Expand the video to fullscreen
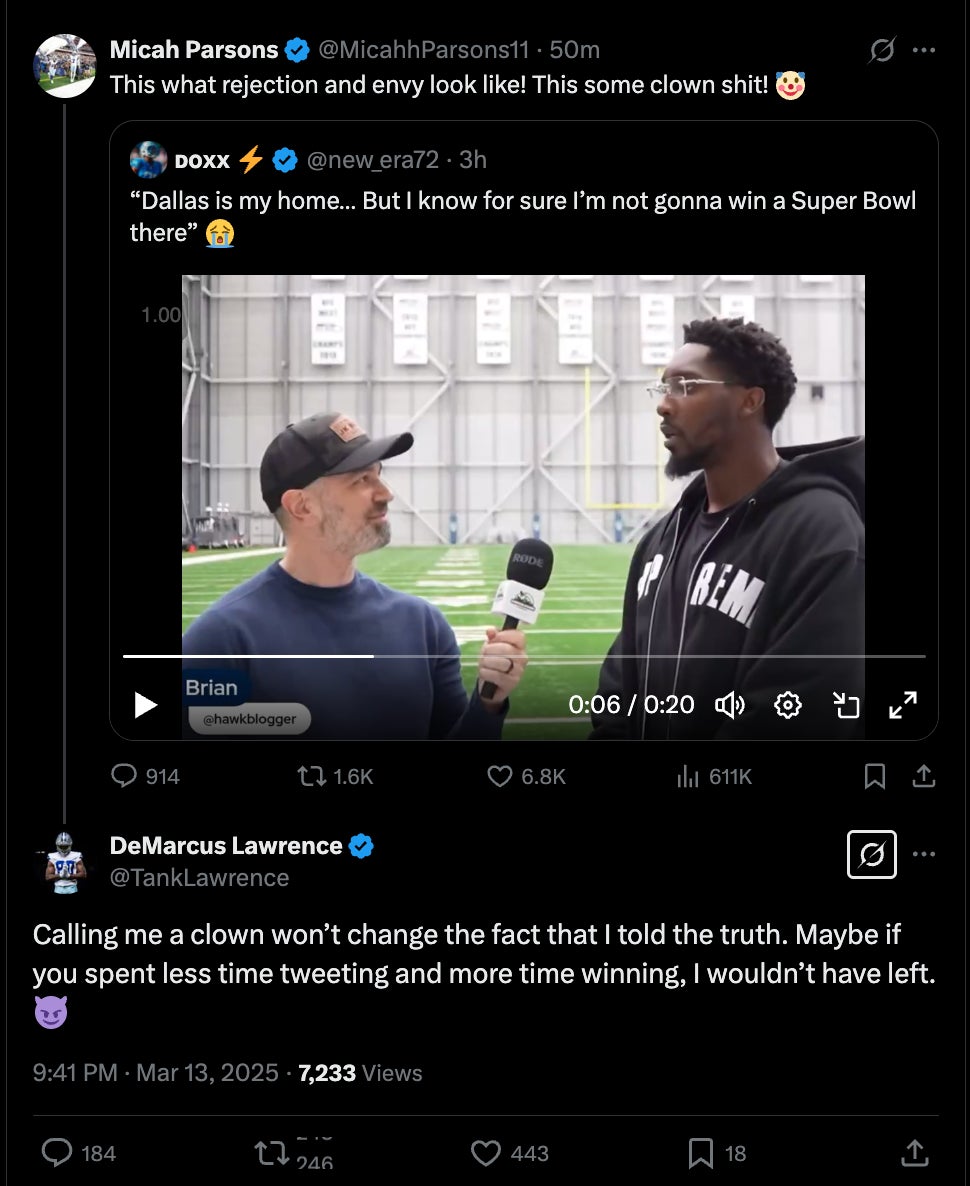Viewport: 970px width, 1186px height. pyautogui.click(x=903, y=705)
